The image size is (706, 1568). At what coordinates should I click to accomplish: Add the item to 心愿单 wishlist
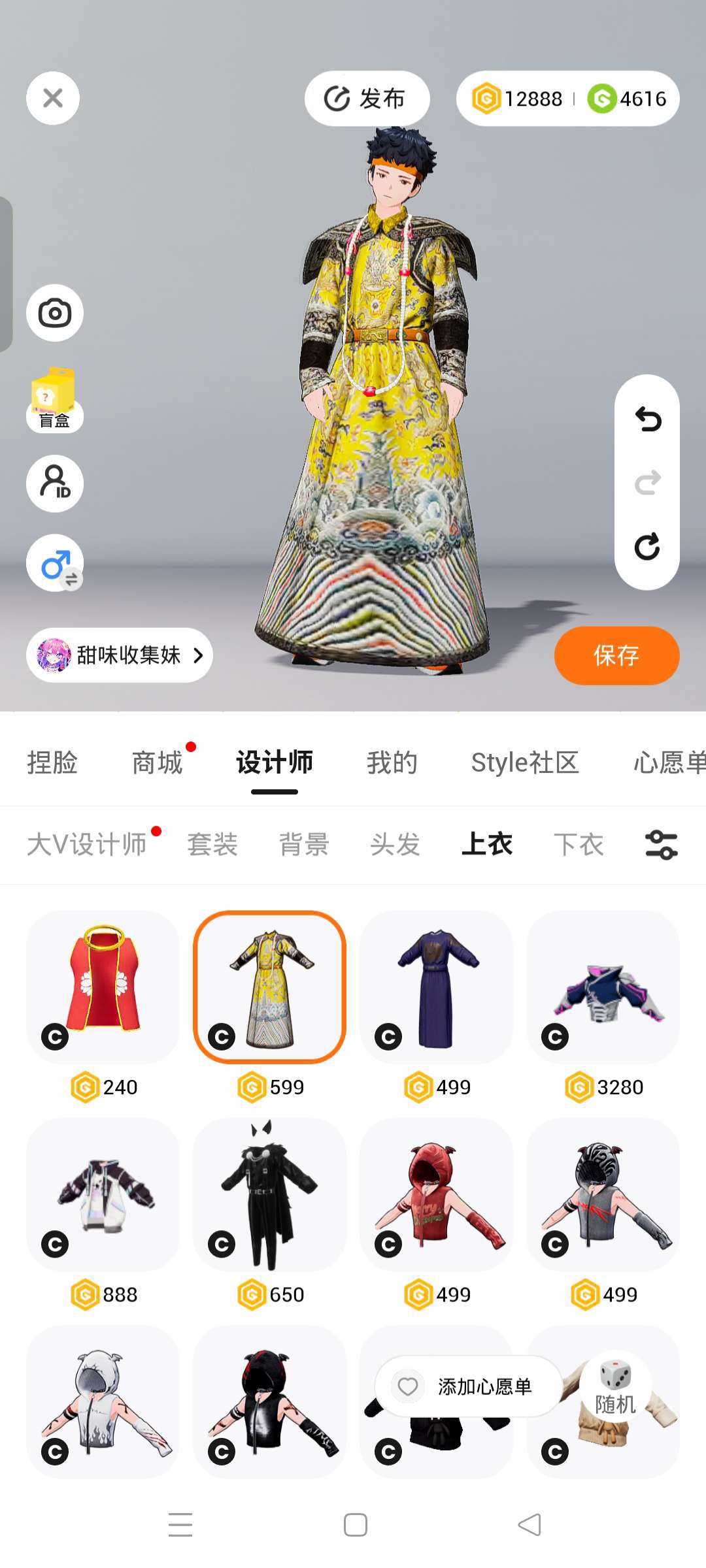coord(468,1386)
